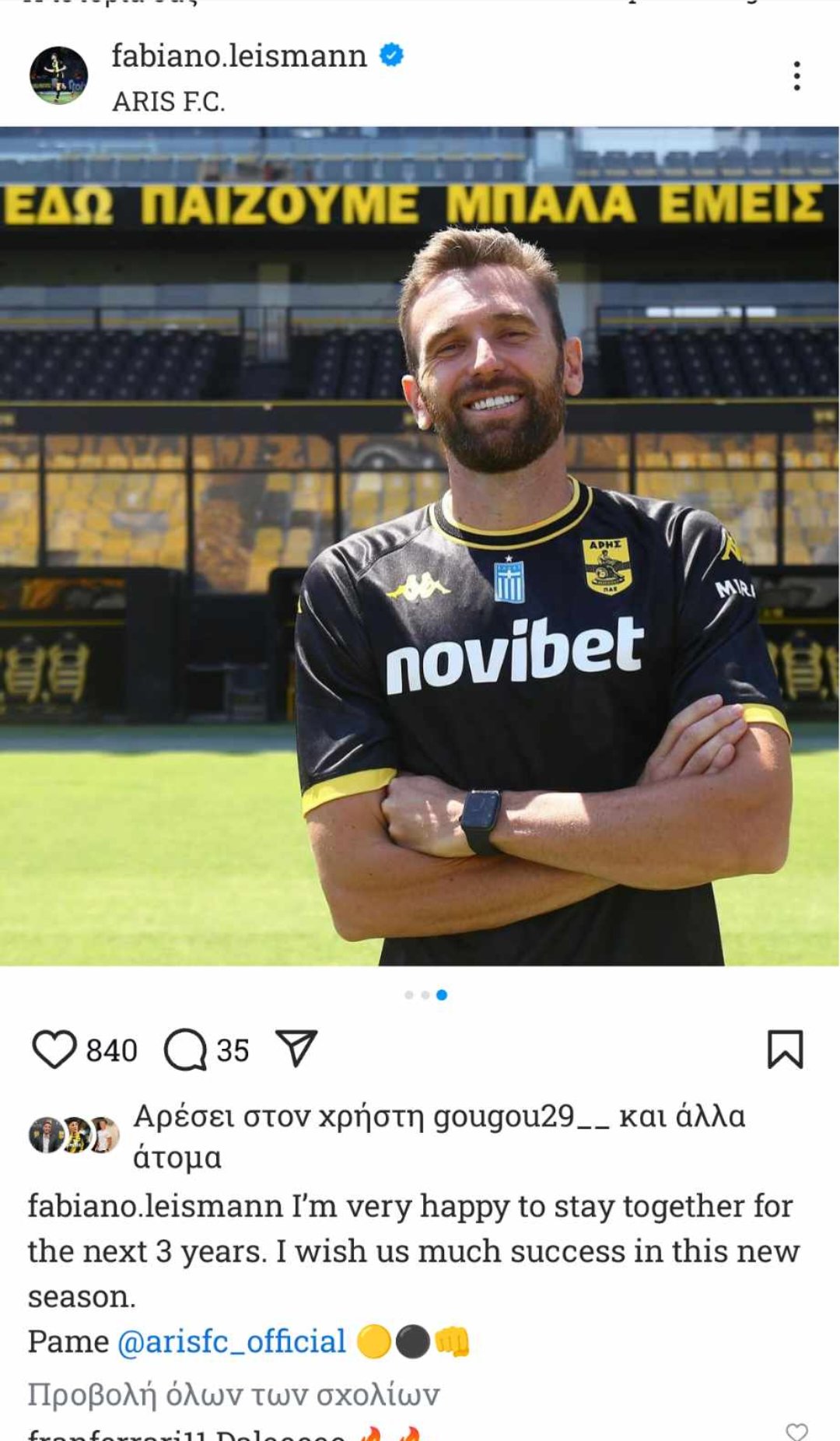The height and width of the screenshot is (1441, 840).
Task: Save the post with the bookmark icon
Action: (x=785, y=1050)
